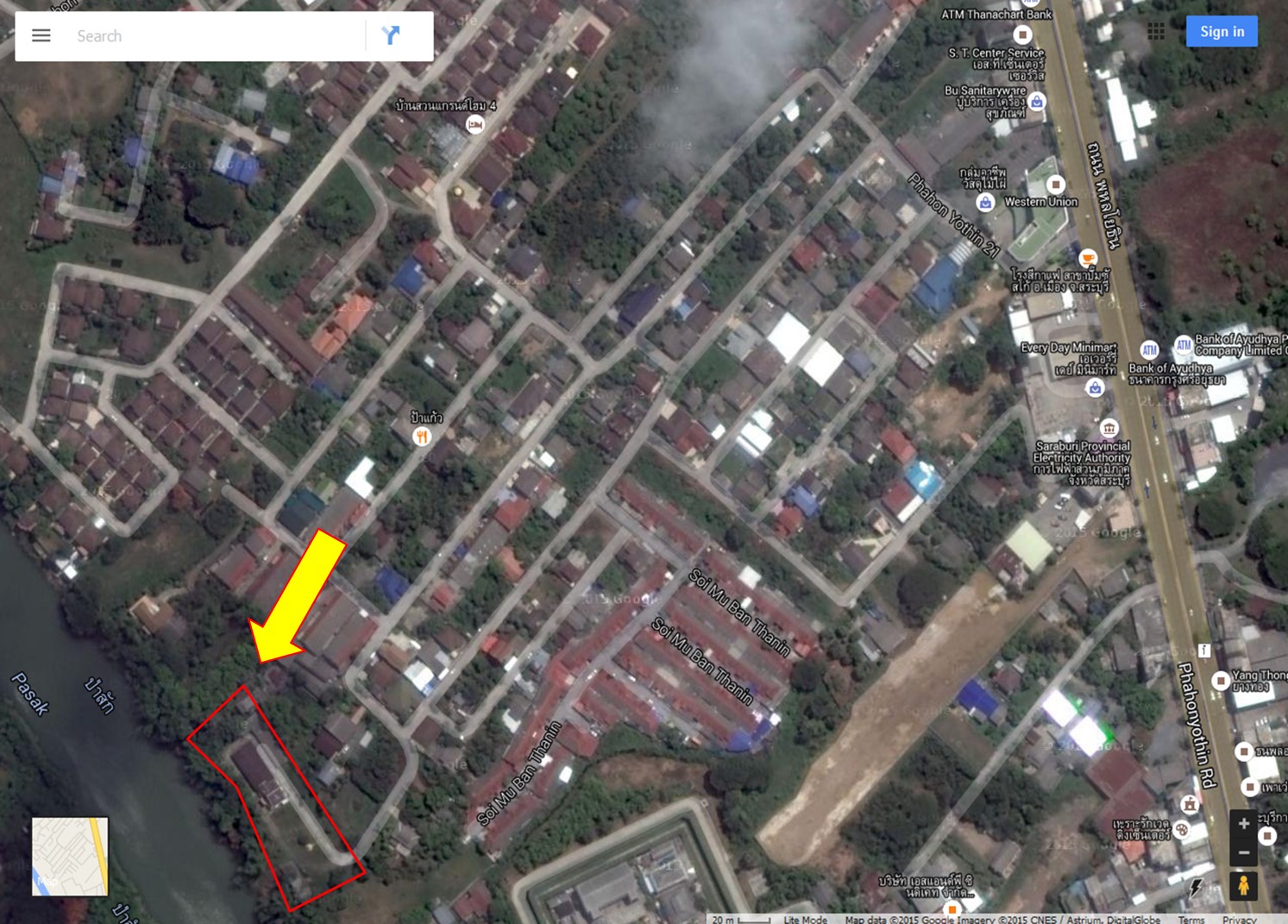Open the Bu Sanitaryware shop marker
1288x924 pixels.
pos(1037,101)
